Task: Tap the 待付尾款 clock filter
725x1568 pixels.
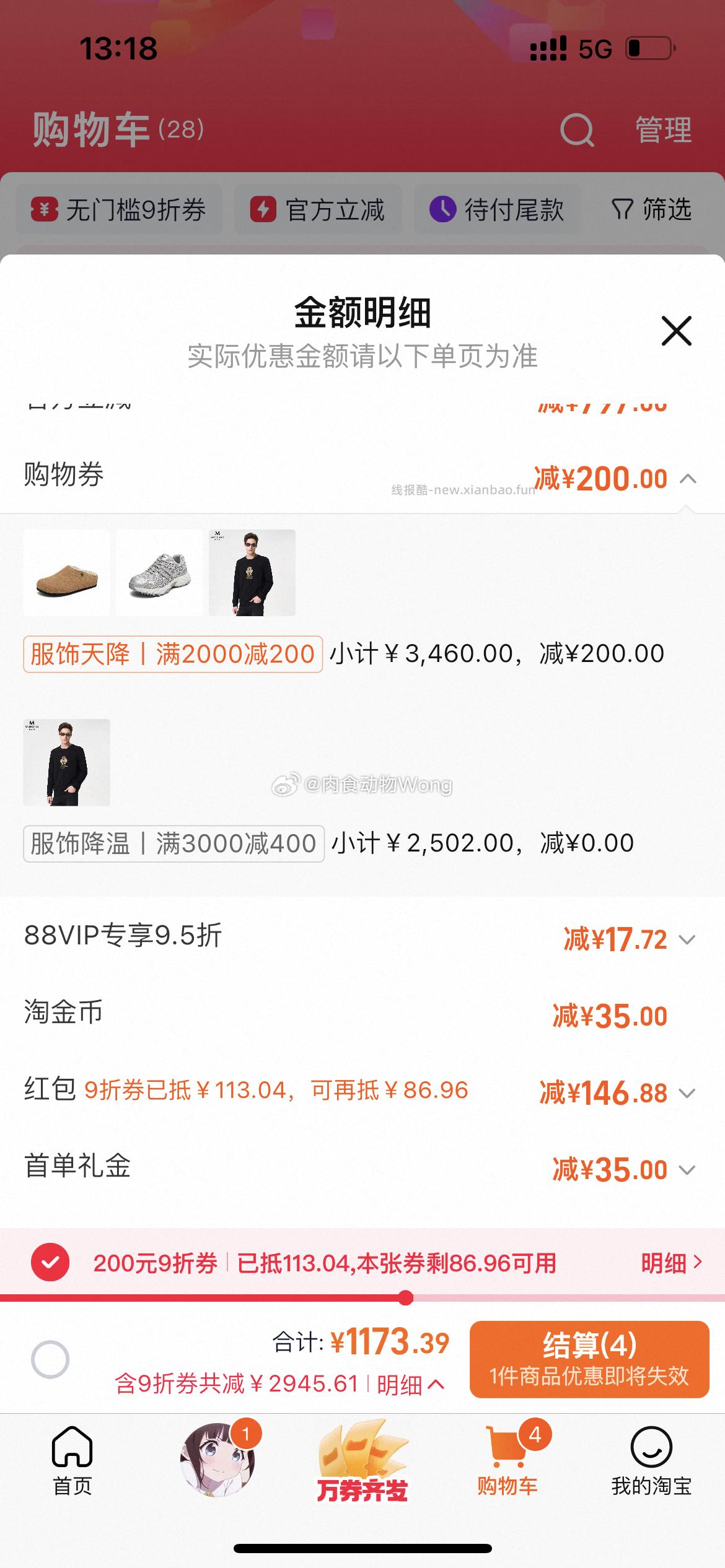Action: point(444,209)
